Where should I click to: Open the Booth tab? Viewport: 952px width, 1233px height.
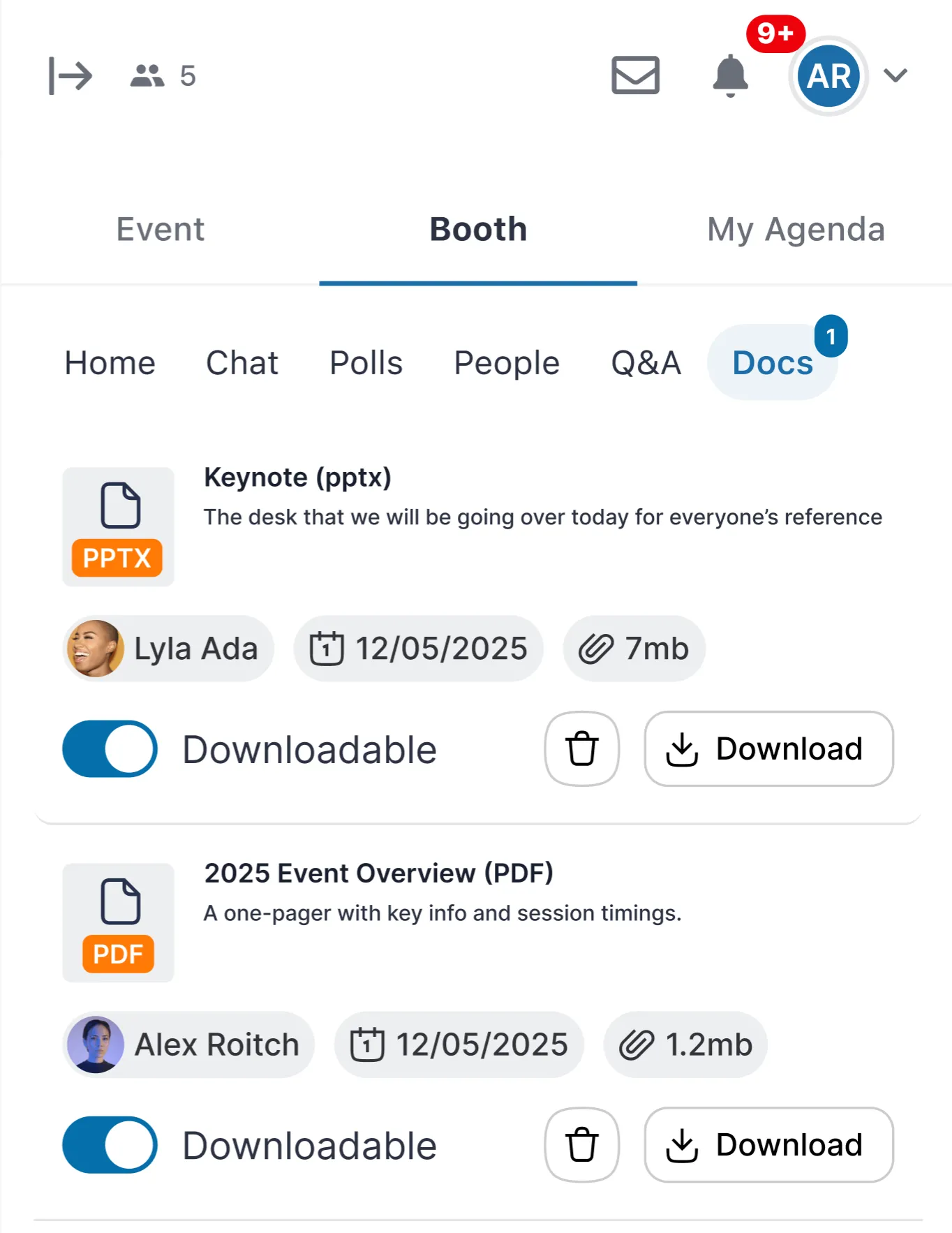478,230
